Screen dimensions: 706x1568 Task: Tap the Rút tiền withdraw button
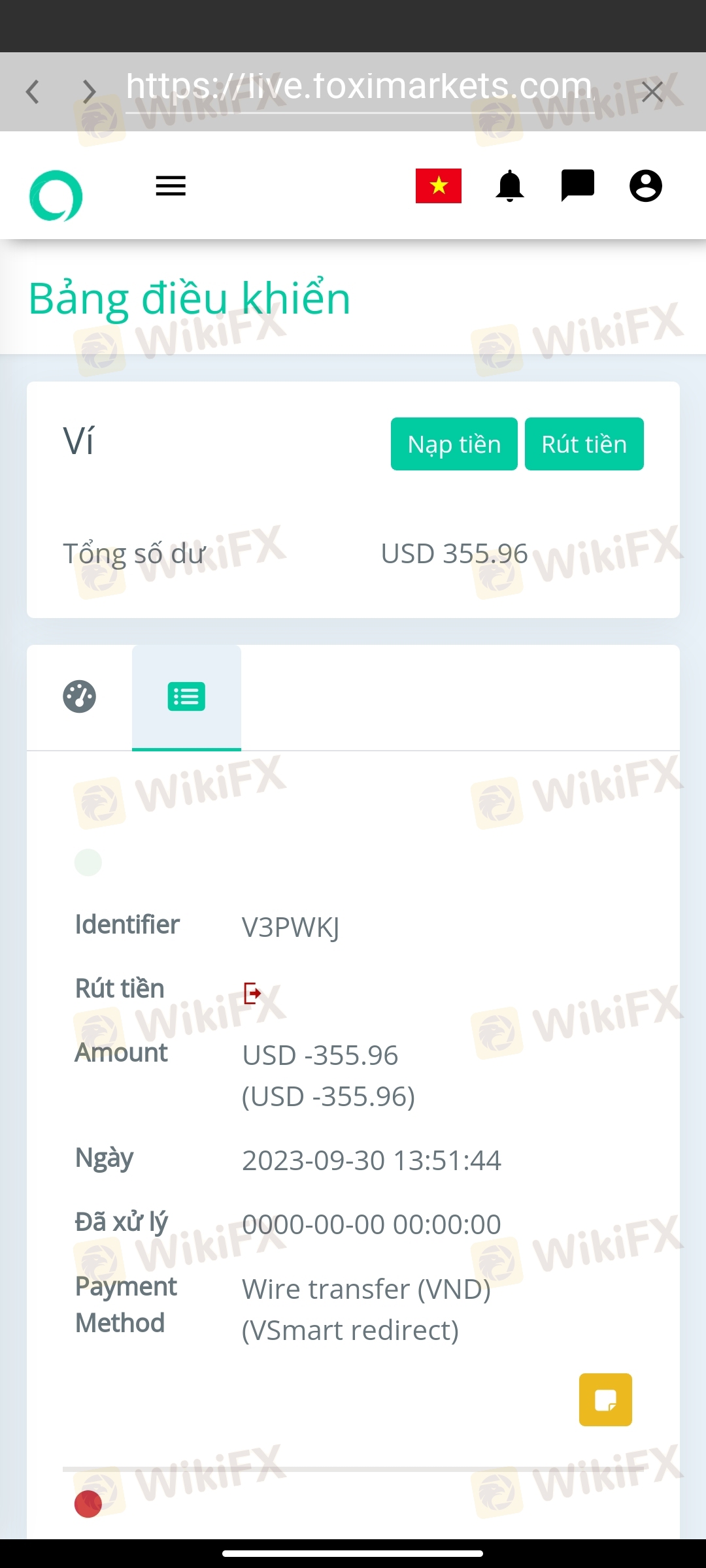coord(584,444)
